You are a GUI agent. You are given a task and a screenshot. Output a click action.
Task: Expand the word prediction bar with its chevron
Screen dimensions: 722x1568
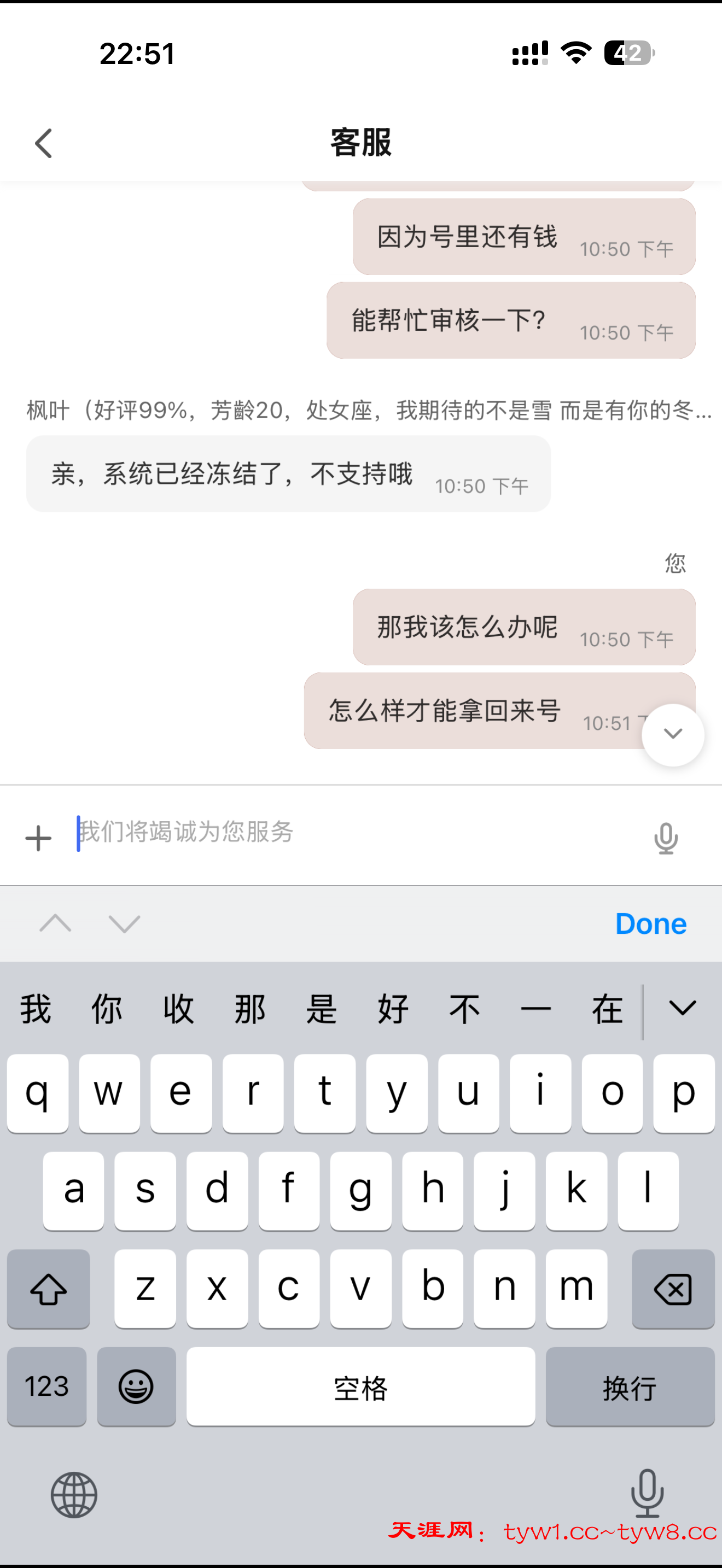click(x=682, y=1009)
